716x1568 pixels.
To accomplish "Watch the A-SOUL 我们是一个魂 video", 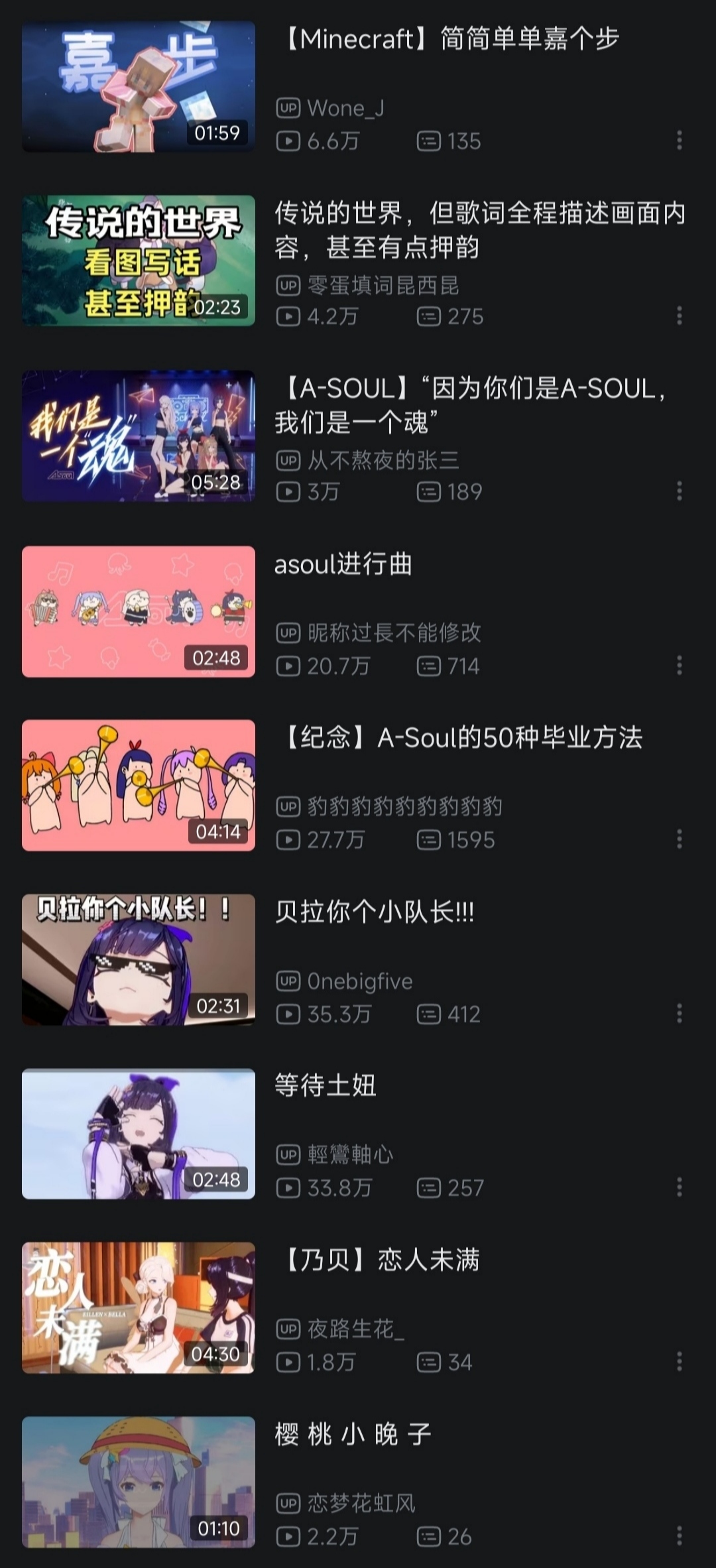I will (139, 436).
